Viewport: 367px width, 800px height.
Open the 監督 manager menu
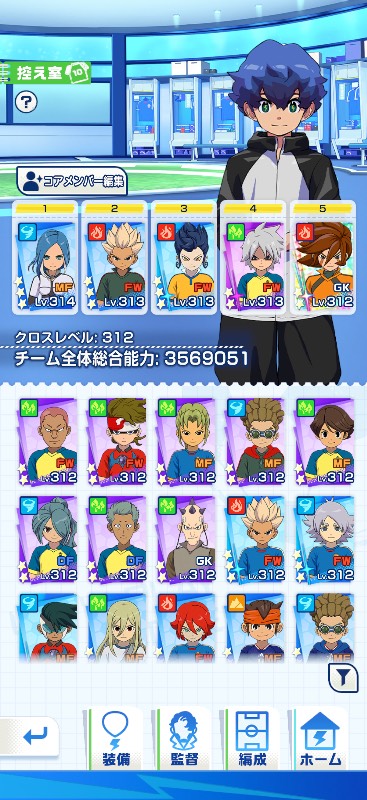coord(184,738)
